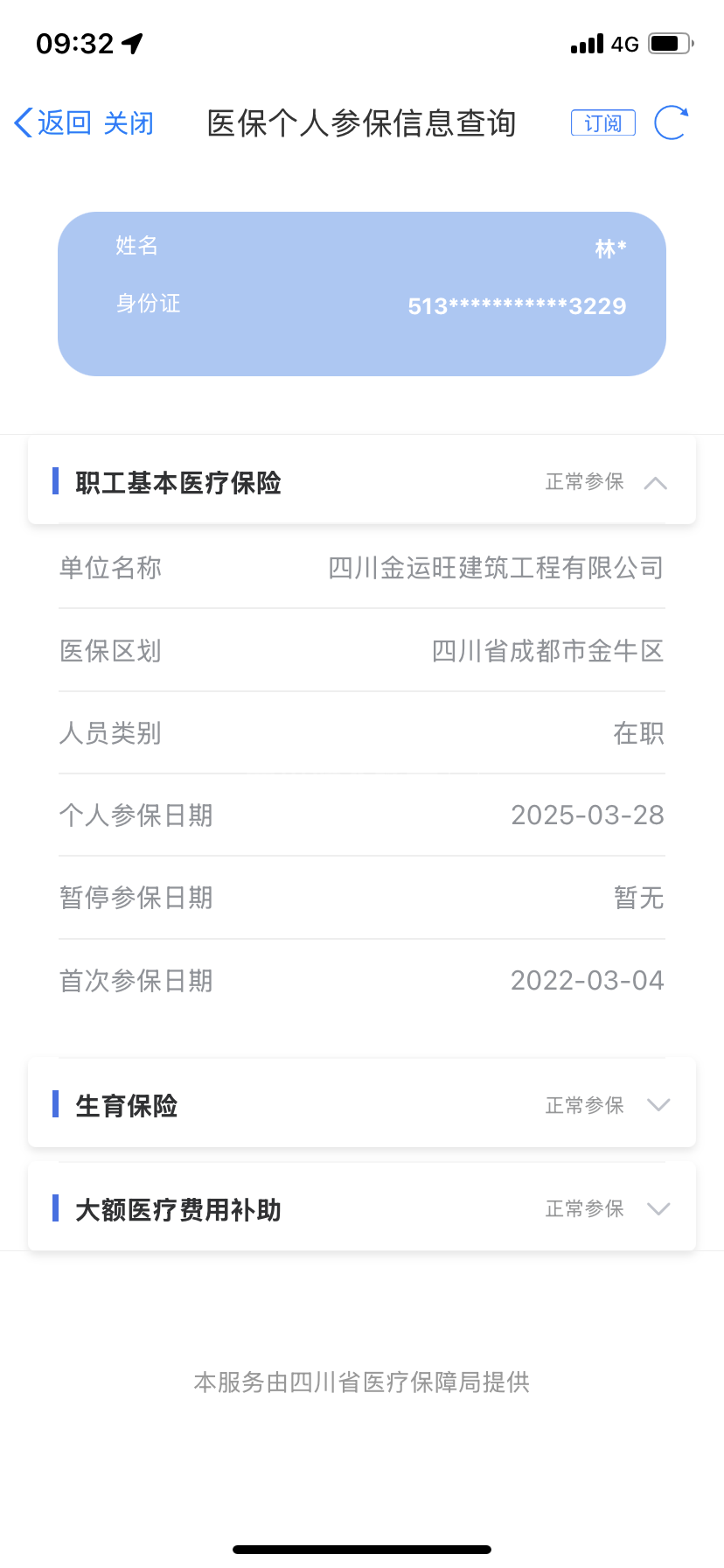
Task: Refresh the insurance info page
Action: [x=672, y=122]
